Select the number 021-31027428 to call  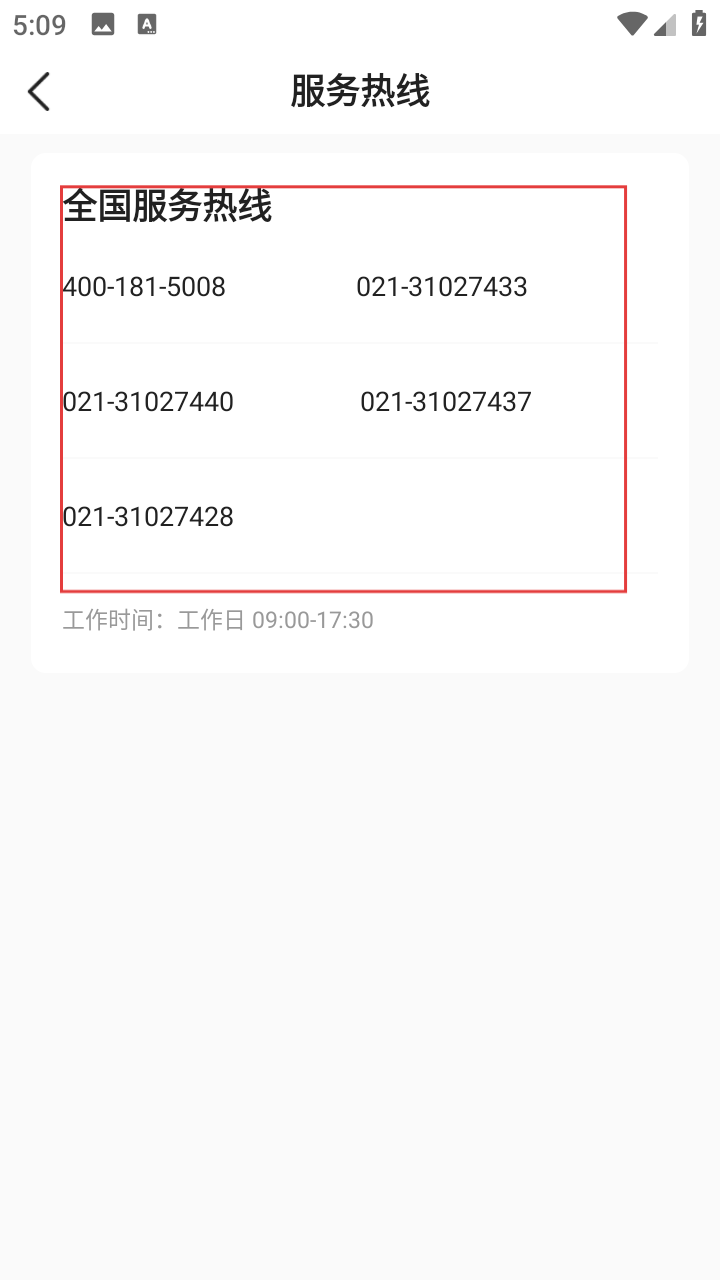(148, 517)
